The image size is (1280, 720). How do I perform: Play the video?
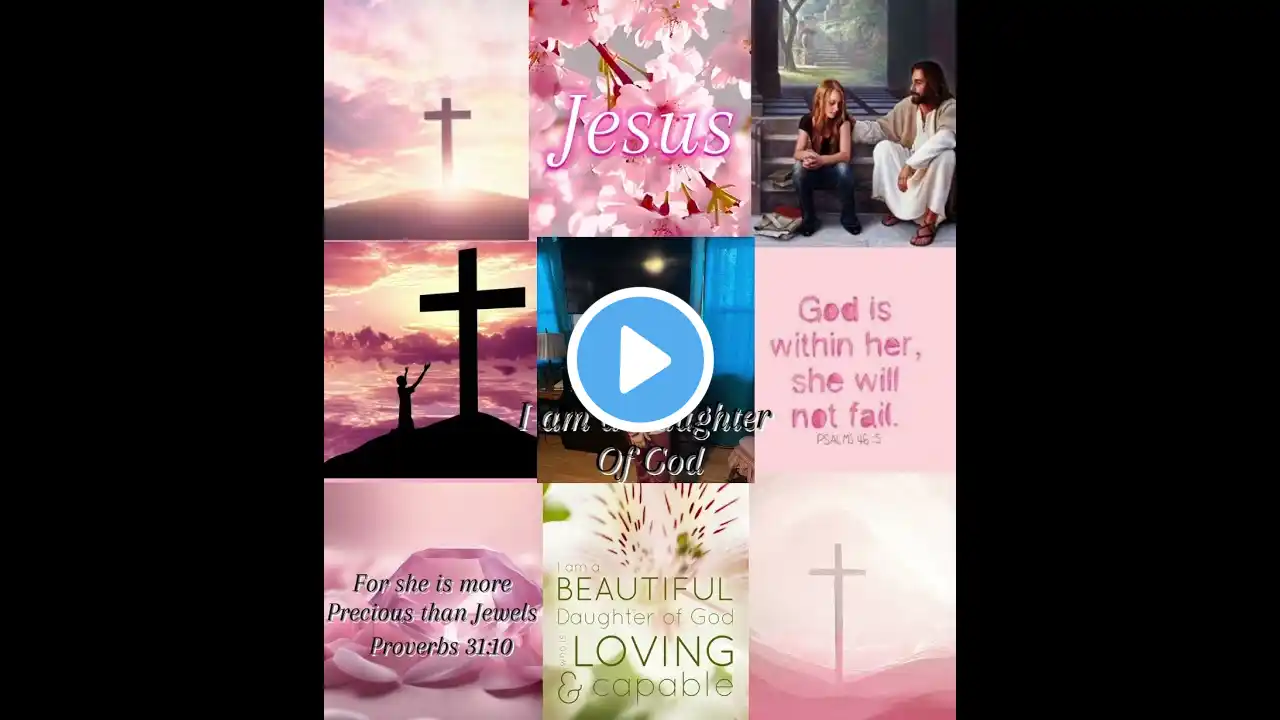[x=640, y=360]
